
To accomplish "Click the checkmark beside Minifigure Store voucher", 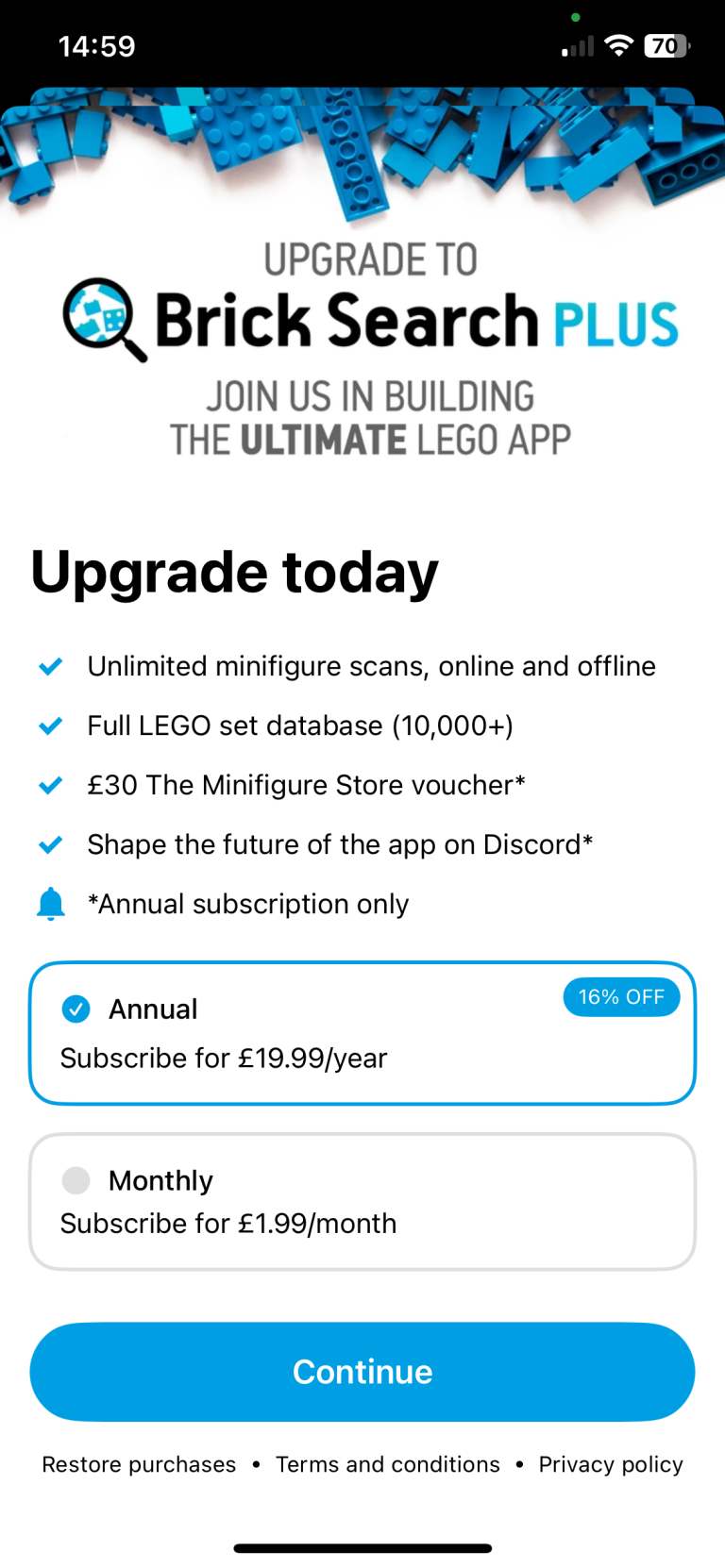I will 51,784.
